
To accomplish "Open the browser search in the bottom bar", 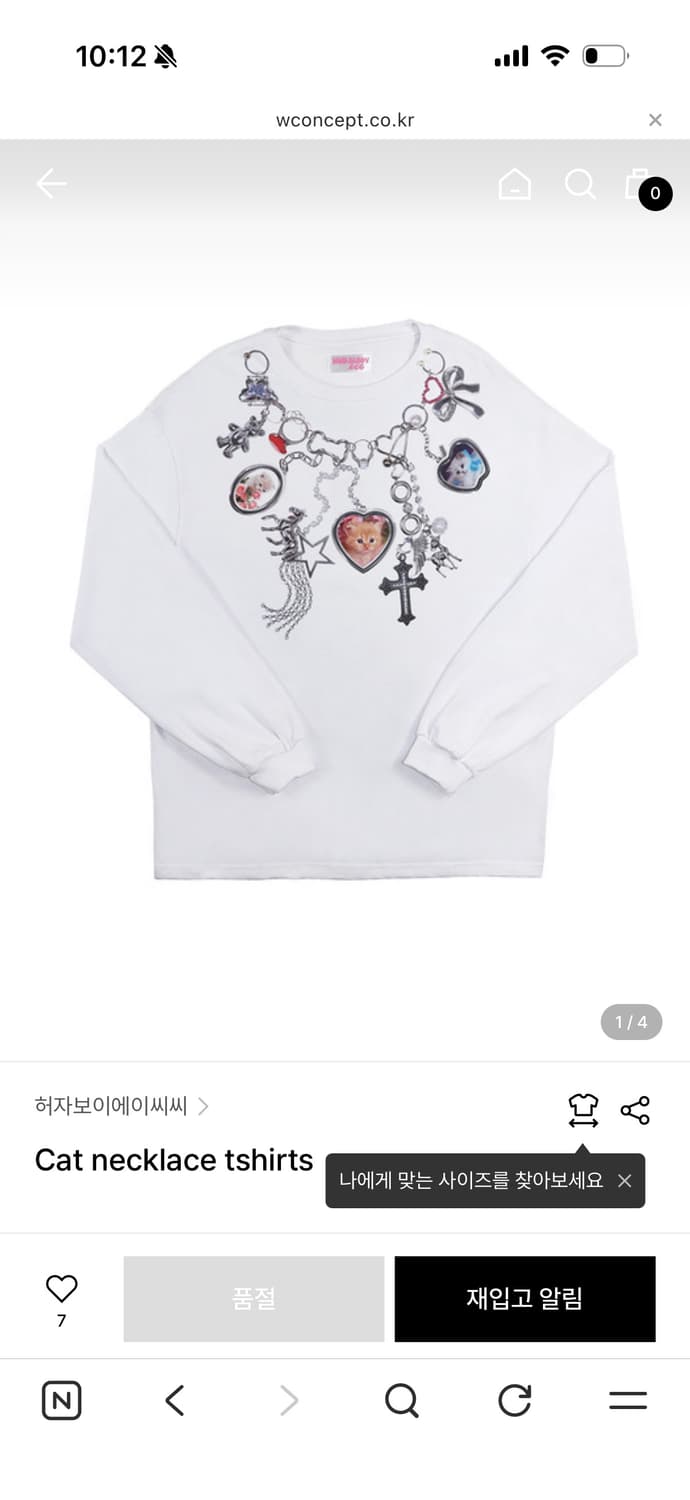I will pos(401,1400).
